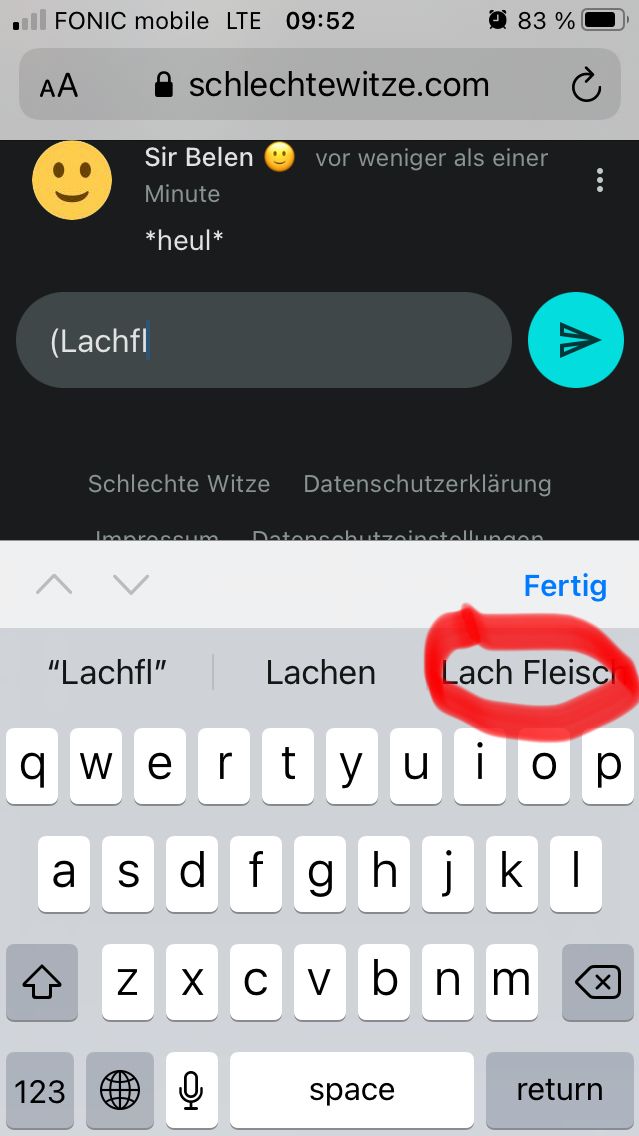639x1136 pixels.
Task: Choose the "Lachen" keyboard suggestion
Action: tap(320, 673)
